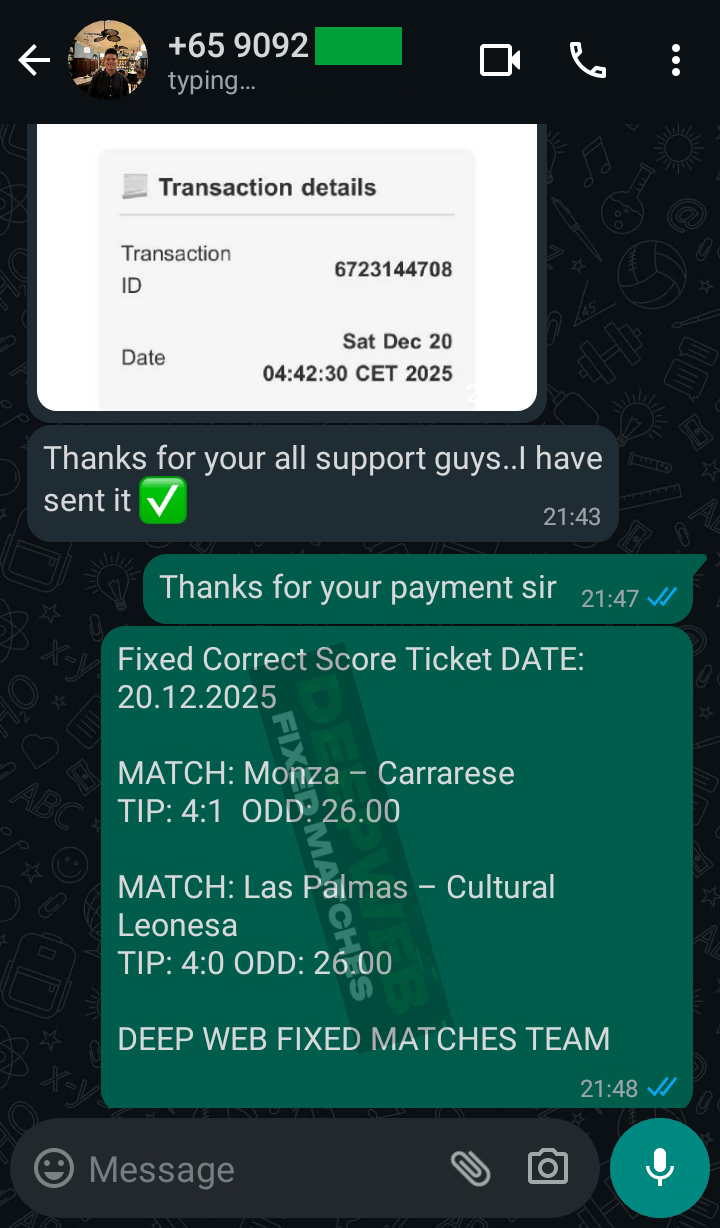
Task: Start a video call
Action: pyautogui.click(x=500, y=59)
